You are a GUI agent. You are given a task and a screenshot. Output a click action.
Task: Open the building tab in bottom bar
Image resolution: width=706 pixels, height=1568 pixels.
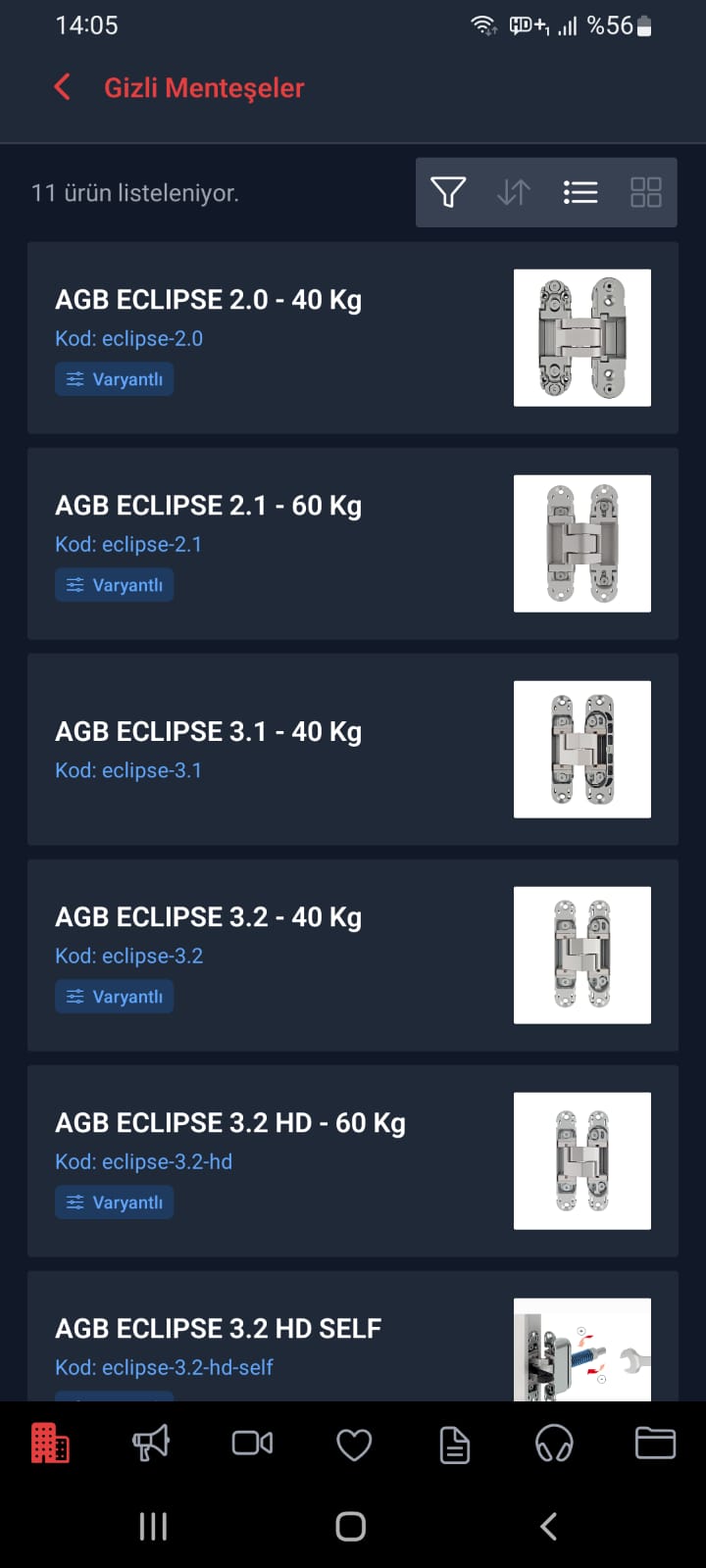click(50, 1443)
